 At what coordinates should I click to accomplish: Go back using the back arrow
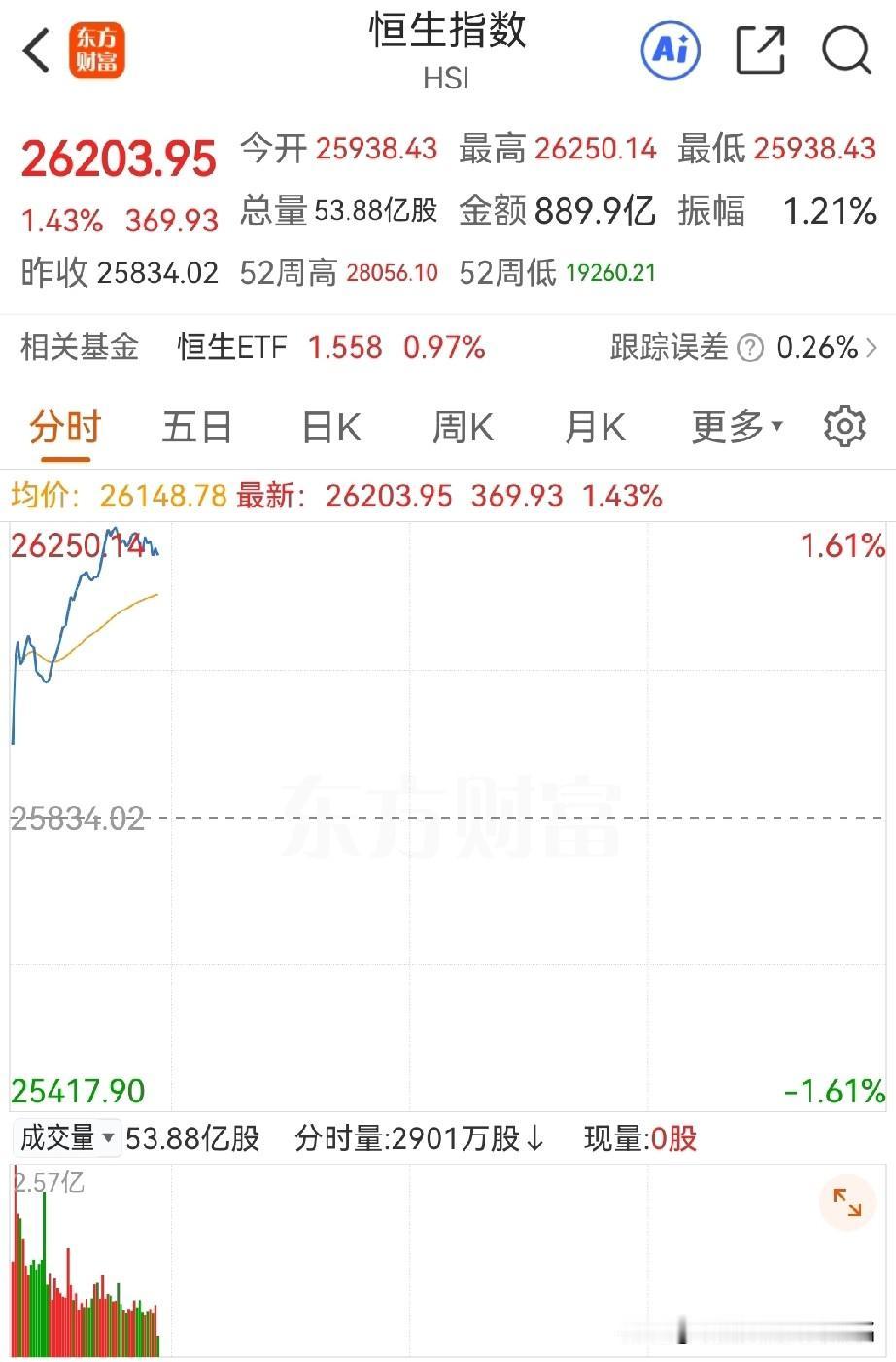37,50
